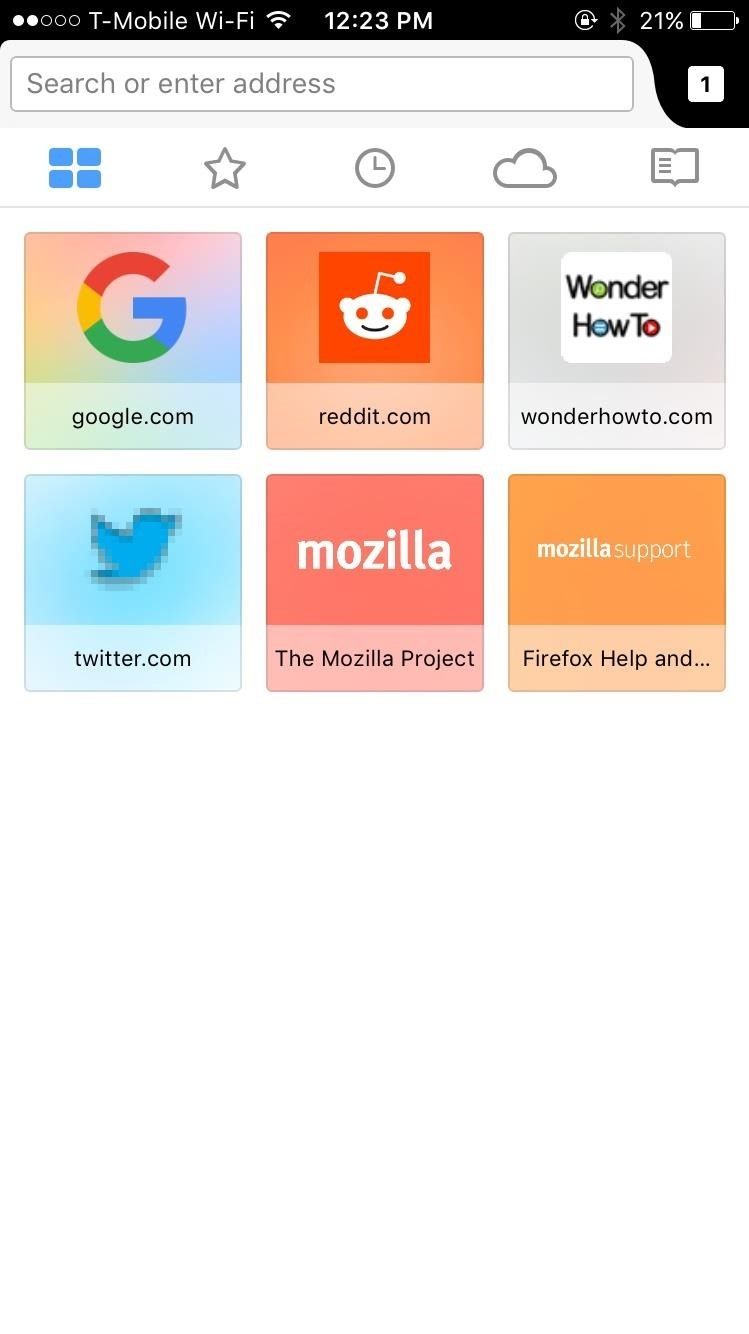749x1334 pixels.
Task: Open the Top Sites grid panel
Action: (75, 168)
